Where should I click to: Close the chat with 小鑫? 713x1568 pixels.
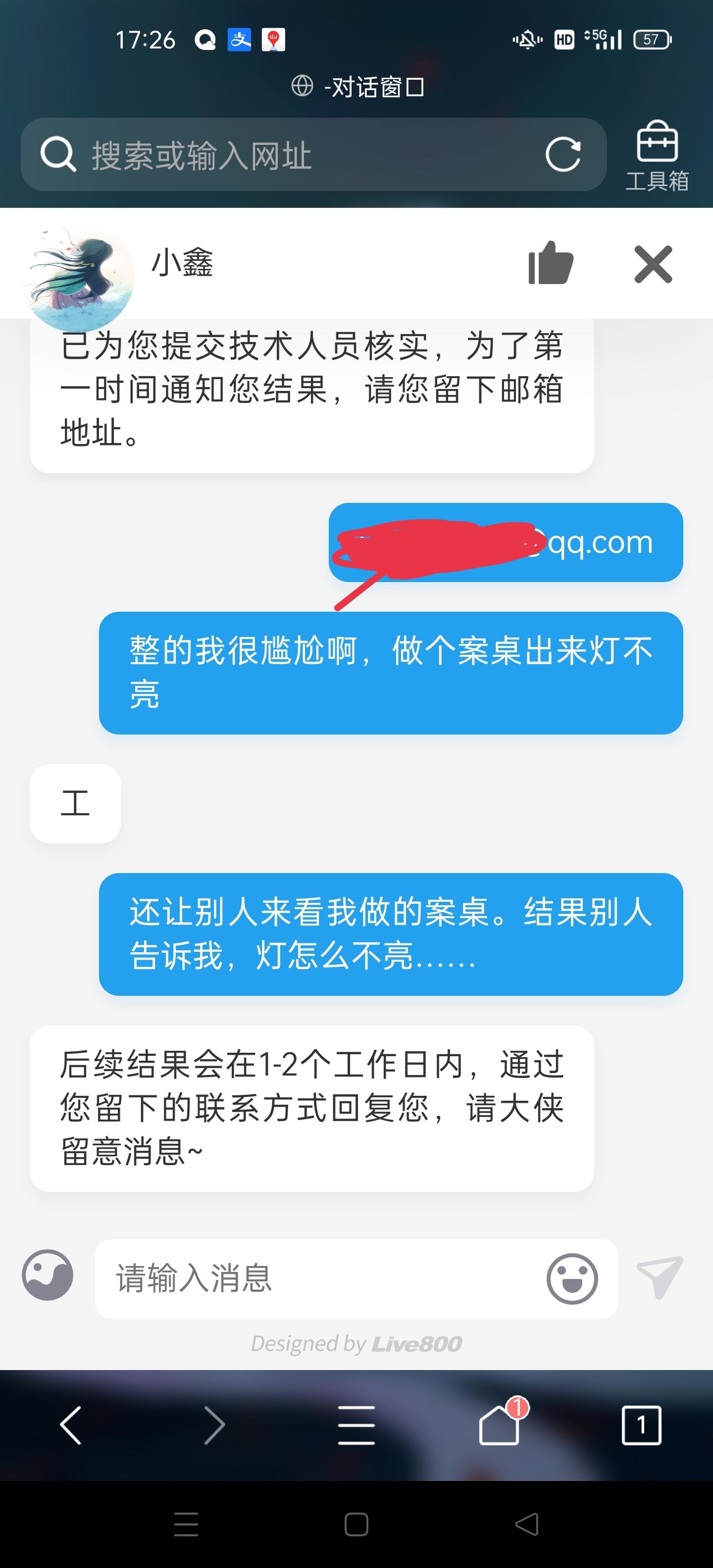tap(652, 264)
